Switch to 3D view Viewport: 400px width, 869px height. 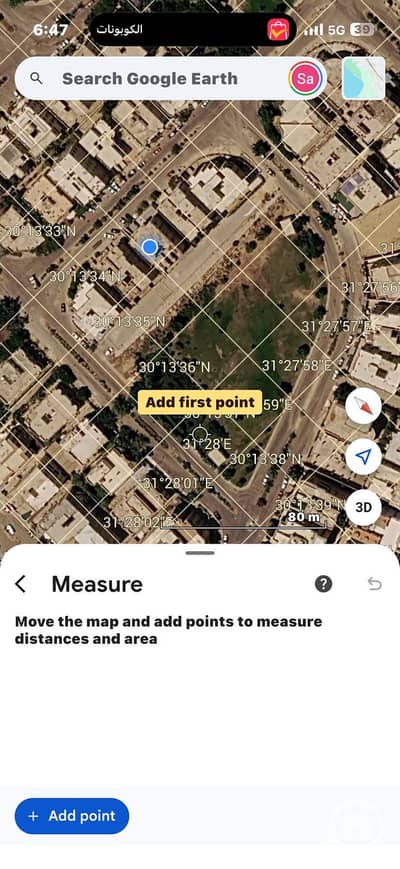click(x=363, y=507)
